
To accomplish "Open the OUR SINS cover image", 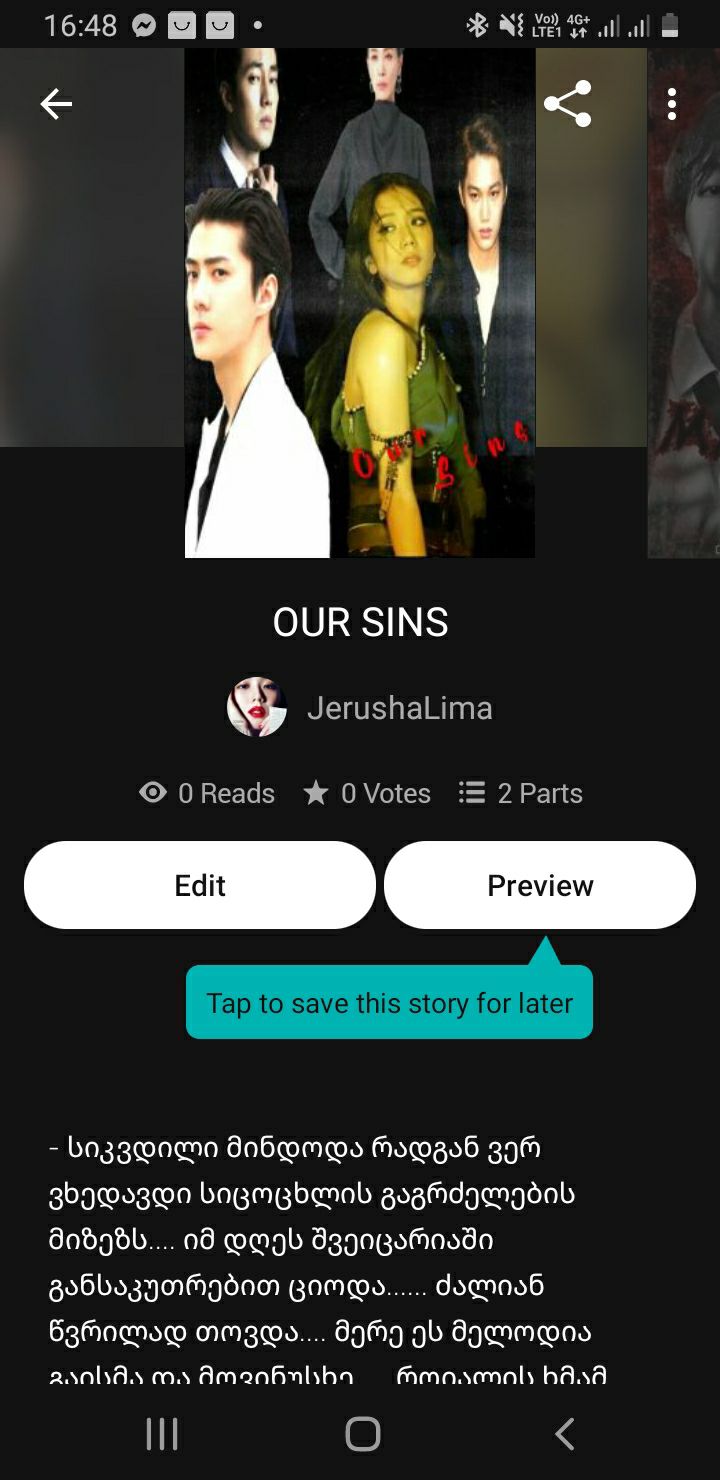I will 360,303.
